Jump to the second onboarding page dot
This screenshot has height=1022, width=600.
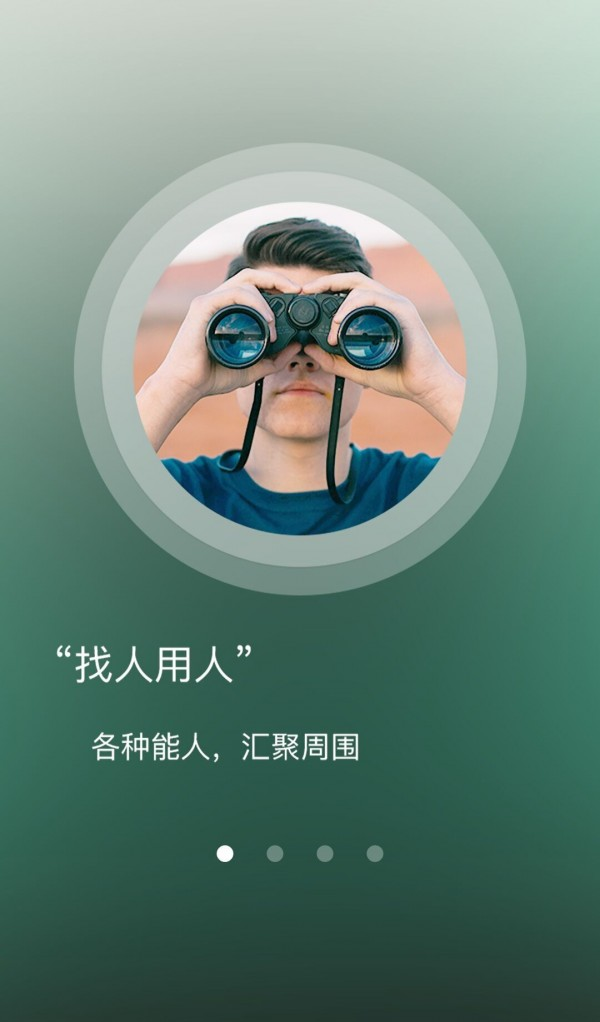point(275,853)
